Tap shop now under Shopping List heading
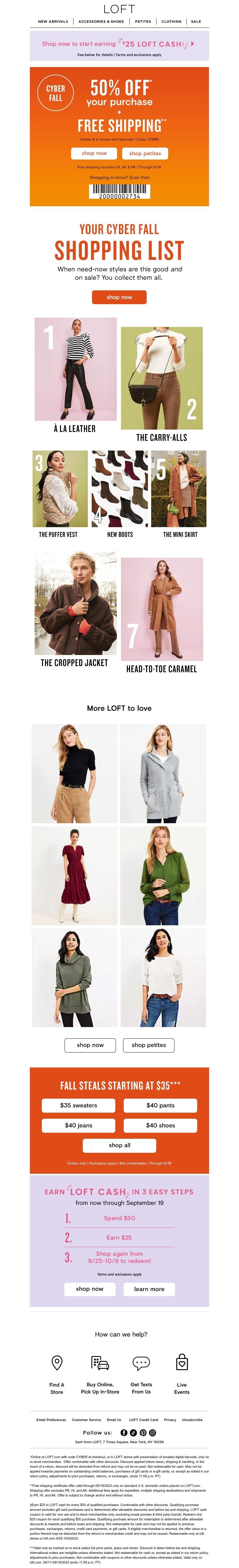 (x=119, y=297)
